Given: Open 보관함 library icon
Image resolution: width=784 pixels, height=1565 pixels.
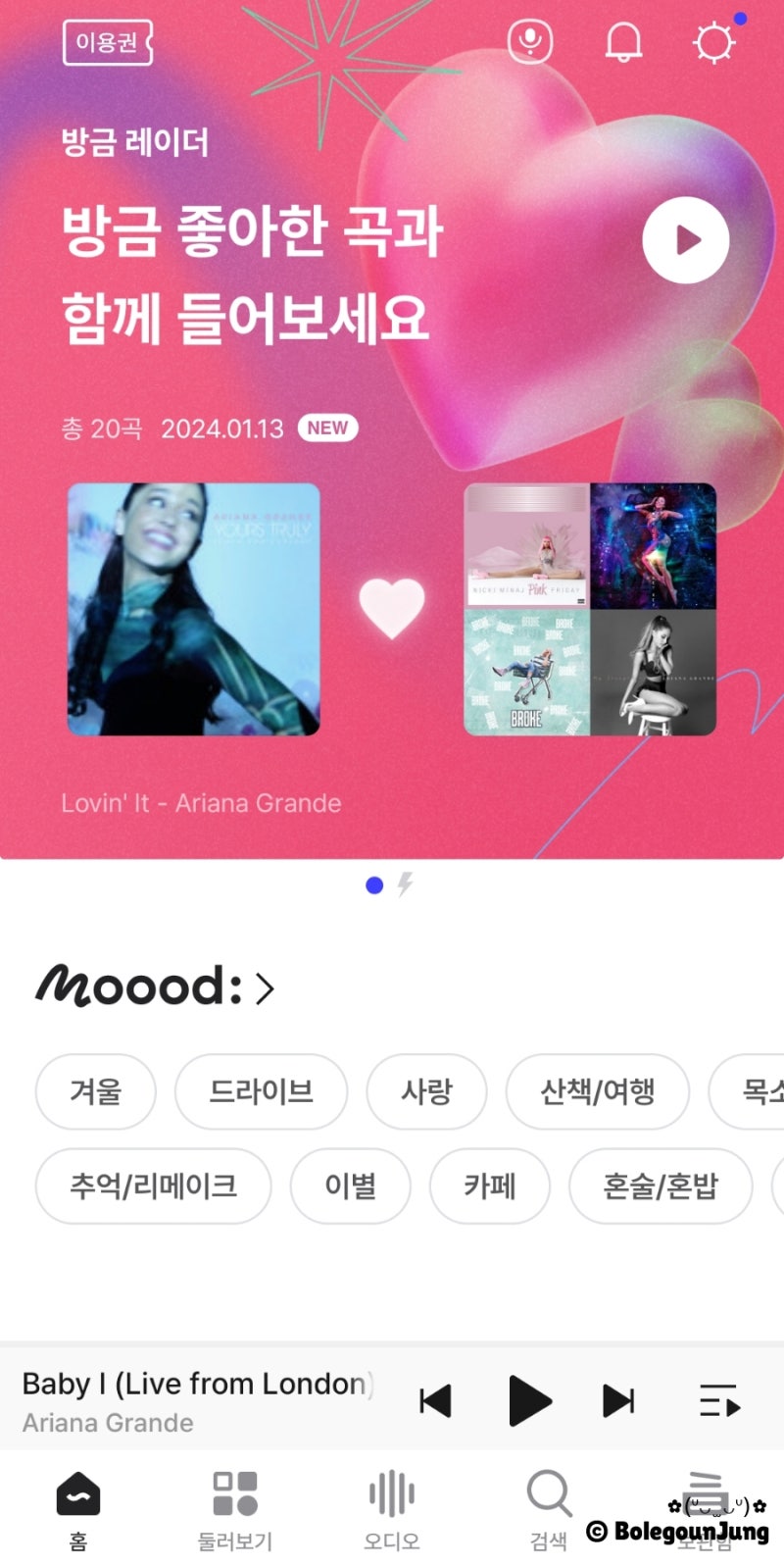Looking at the screenshot, I should pos(708,1493).
